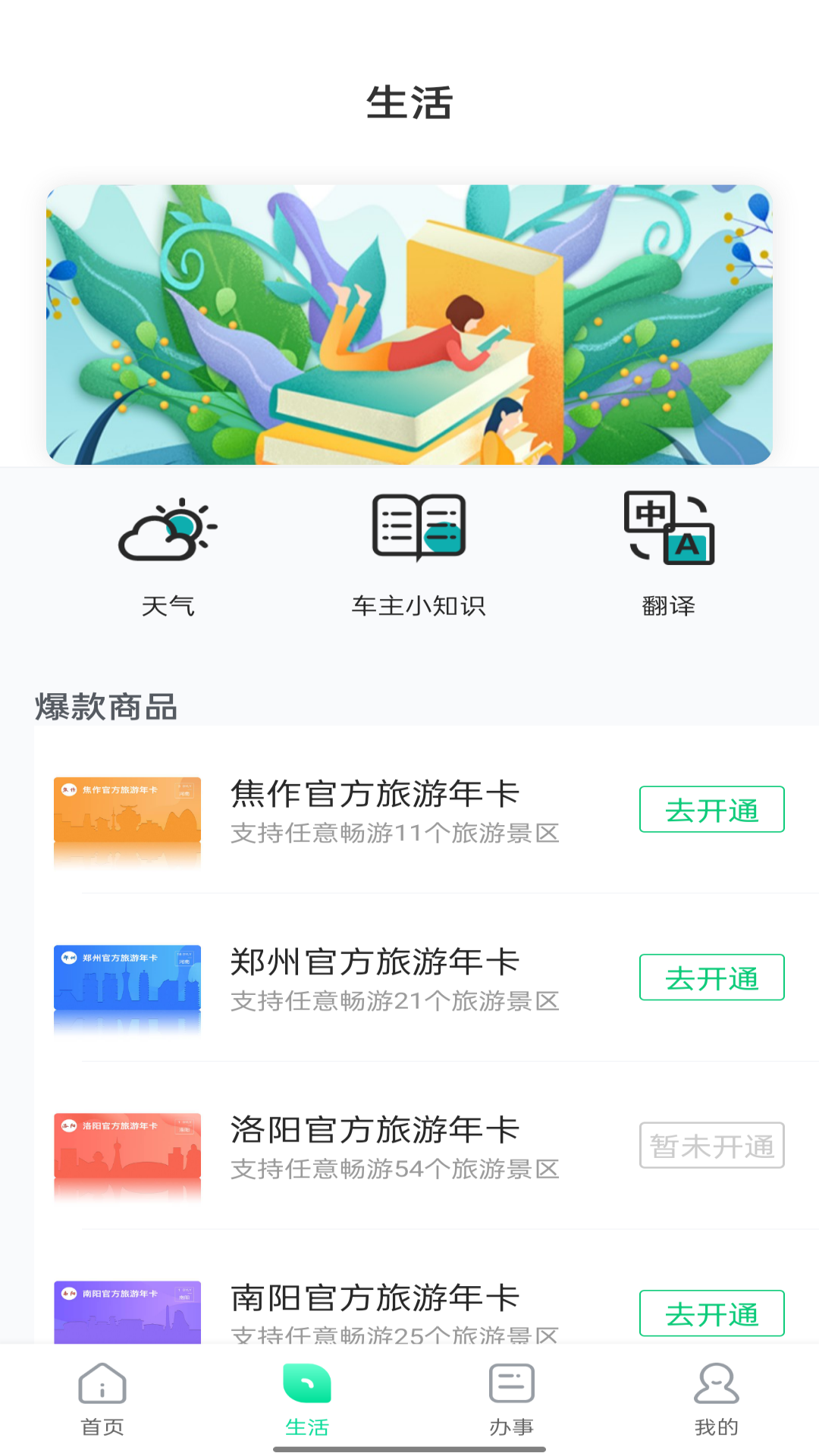Tap 去开通 for 南阳官方旅游年卡
This screenshot has width=819, height=1456.
pyautogui.click(x=711, y=1313)
